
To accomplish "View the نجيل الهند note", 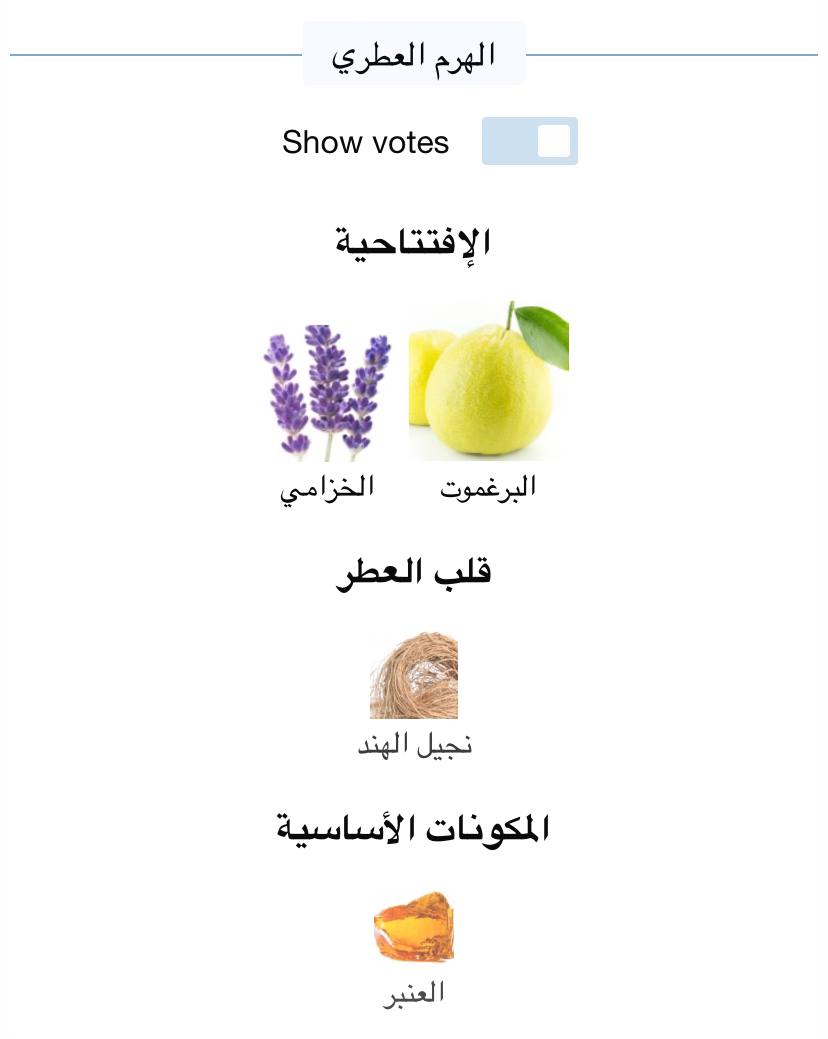I will click(414, 675).
